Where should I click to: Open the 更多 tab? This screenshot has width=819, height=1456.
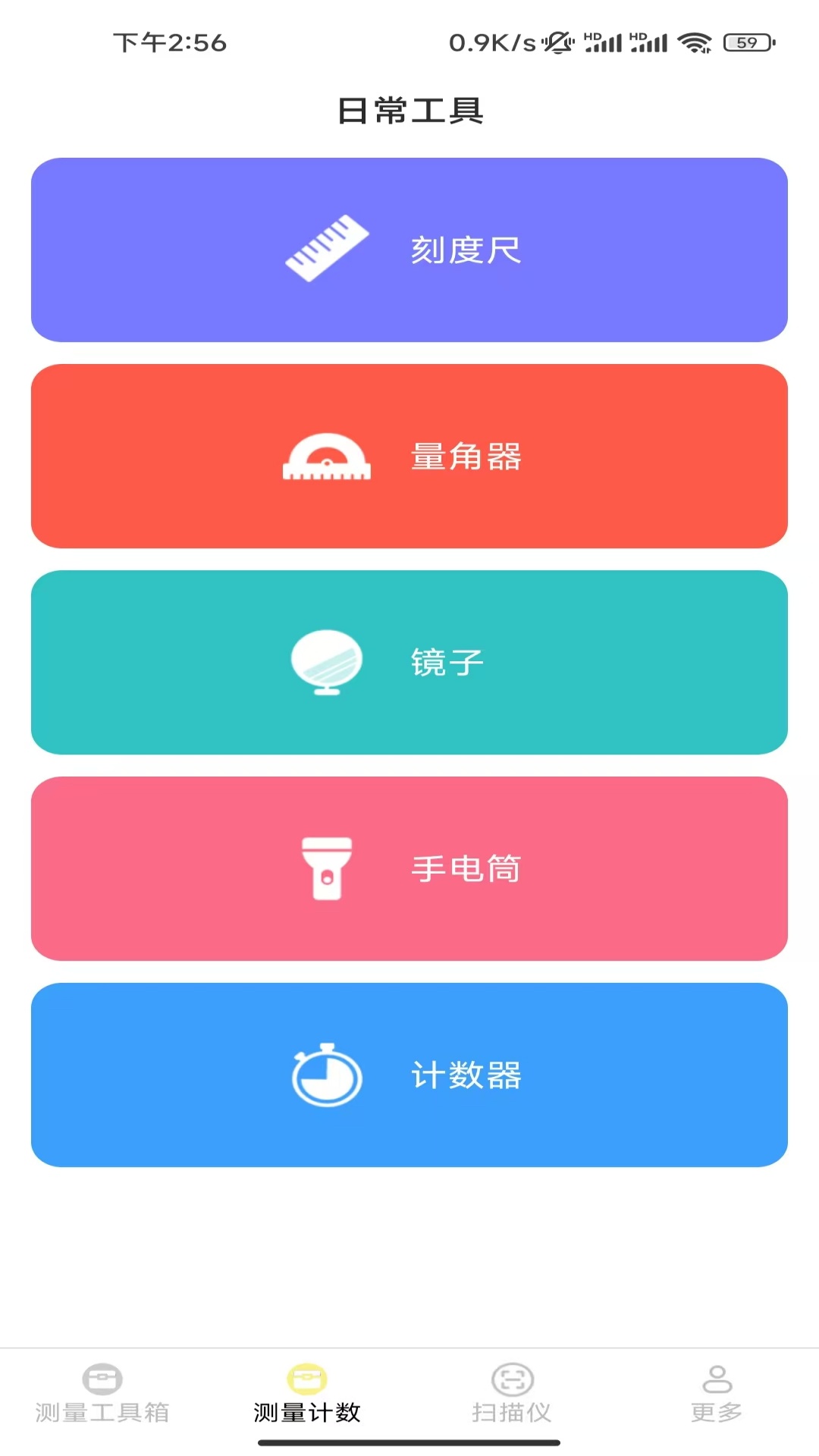tap(717, 1394)
